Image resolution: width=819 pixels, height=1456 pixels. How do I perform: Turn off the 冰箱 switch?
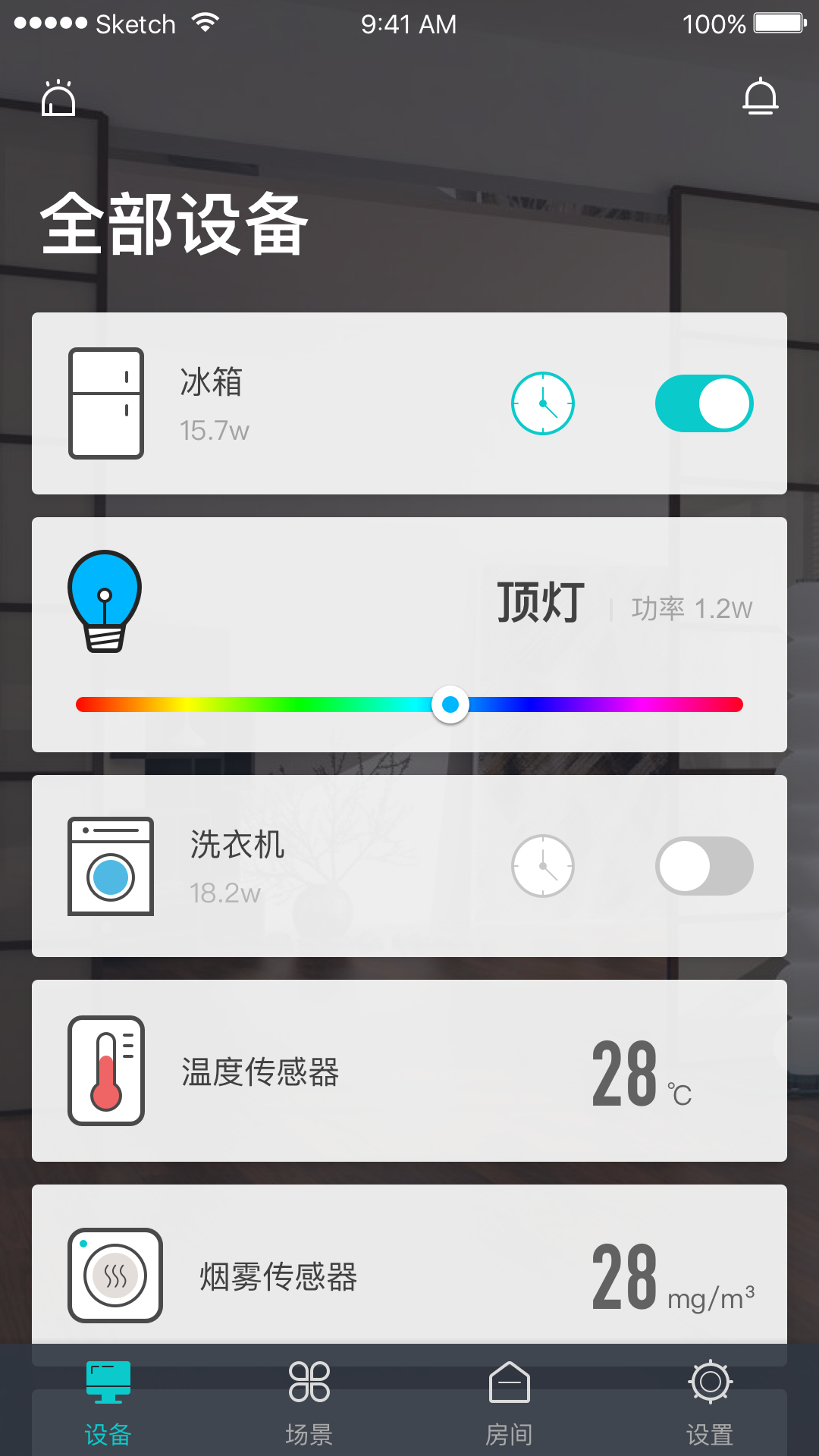coord(704,403)
